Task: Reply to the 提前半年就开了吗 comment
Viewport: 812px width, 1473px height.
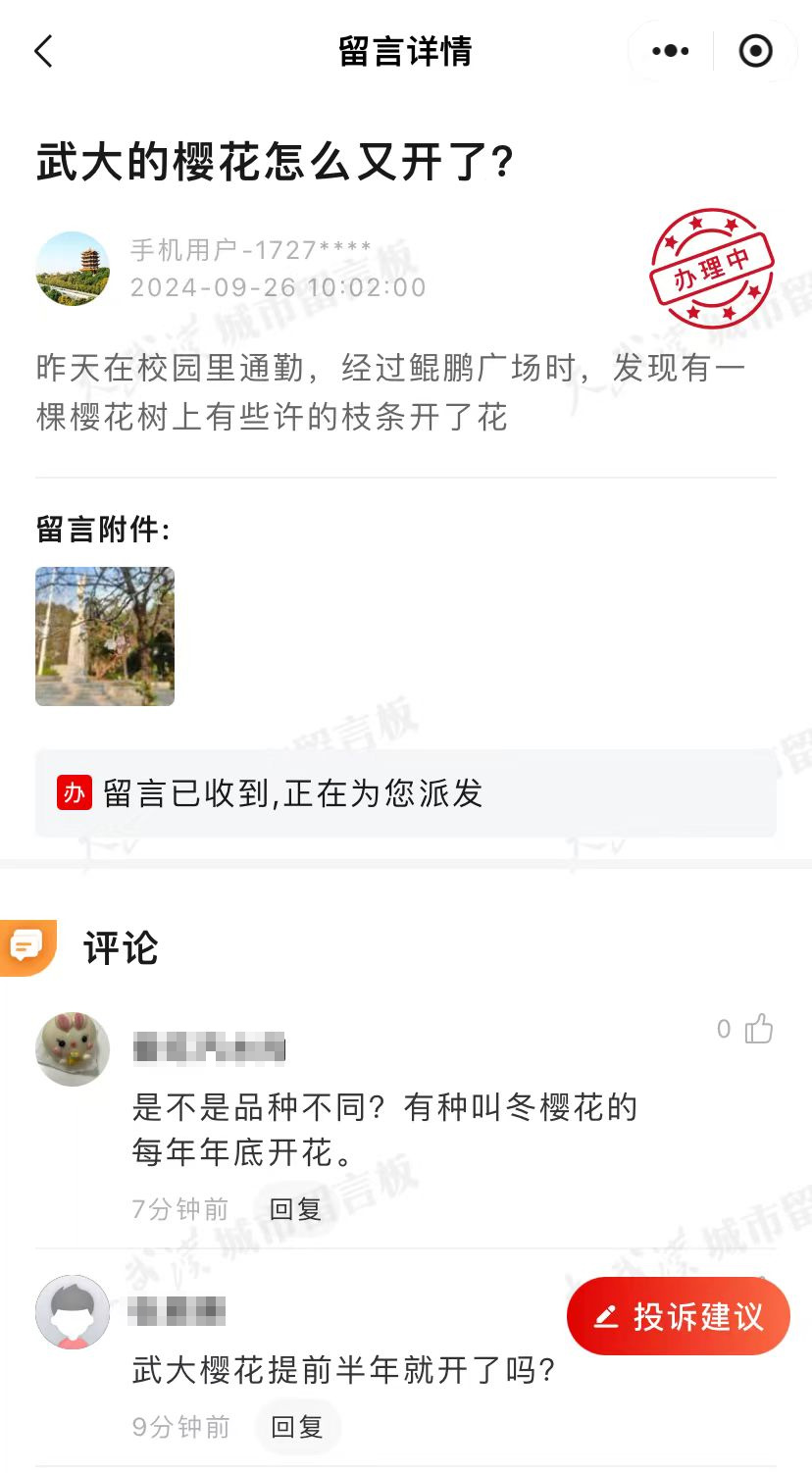Action: pyautogui.click(x=297, y=1426)
